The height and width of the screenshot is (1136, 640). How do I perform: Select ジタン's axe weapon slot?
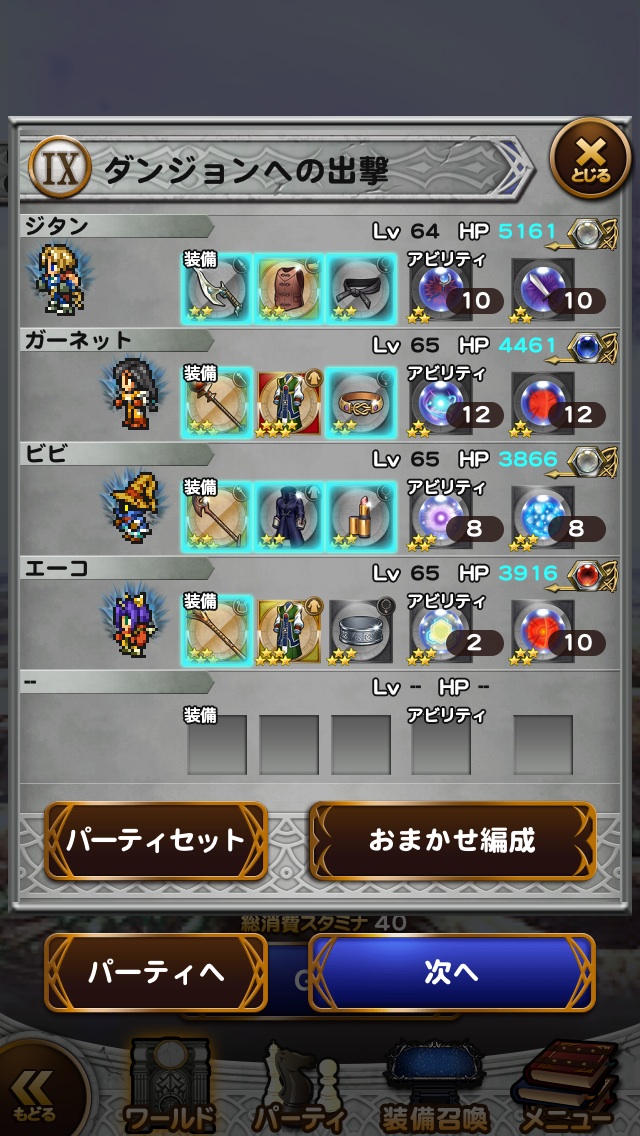(217, 287)
